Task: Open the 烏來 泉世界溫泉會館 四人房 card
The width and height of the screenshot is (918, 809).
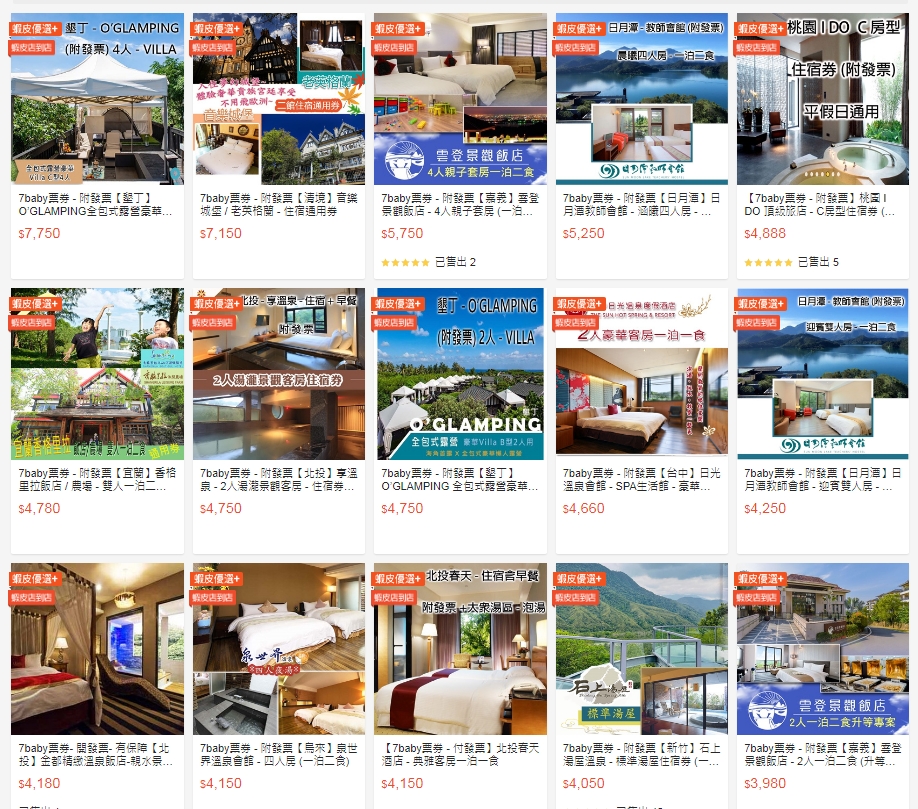Action: coord(278,650)
